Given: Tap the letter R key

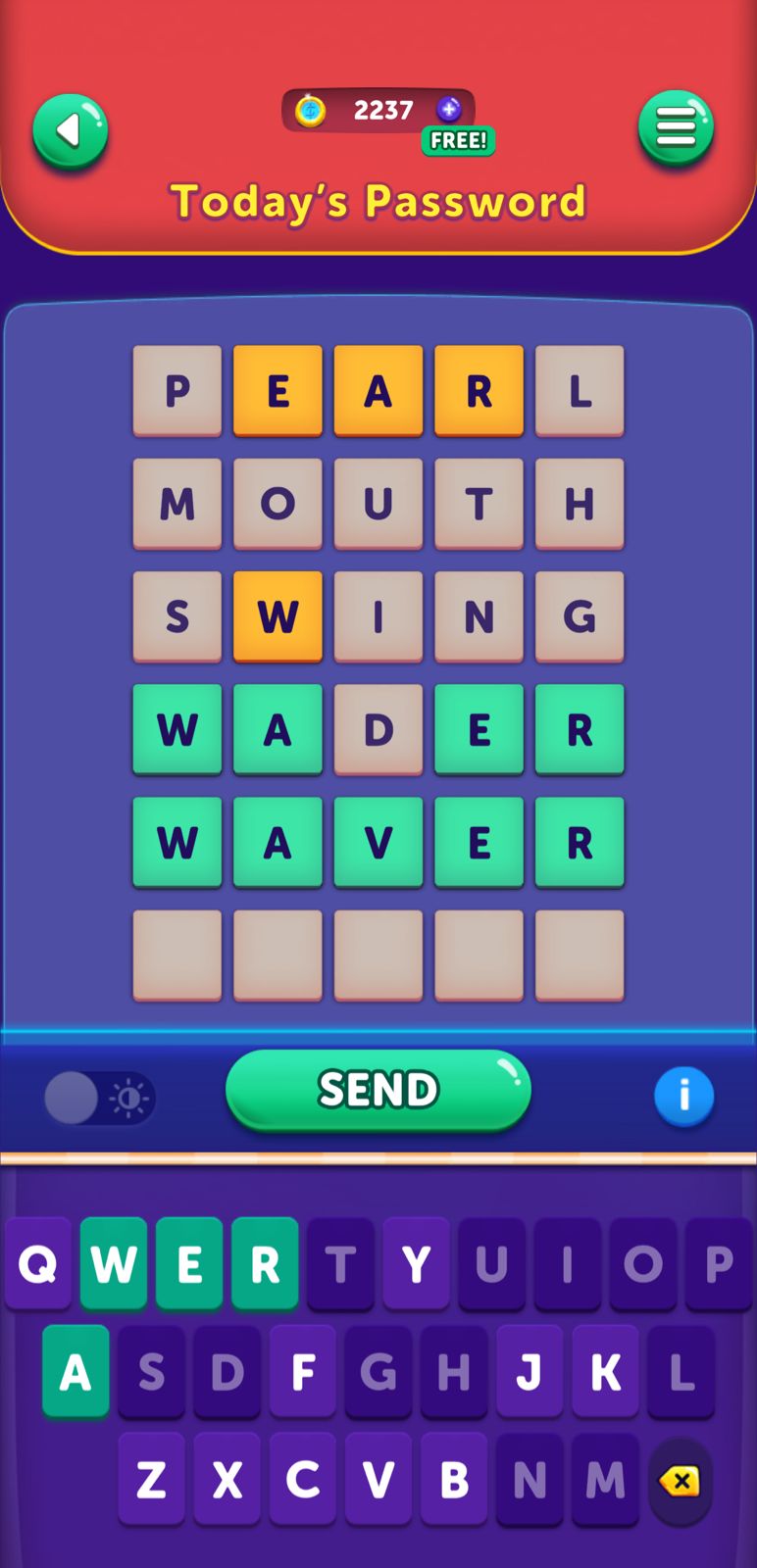Looking at the screenshot, I should (265, 1264).
